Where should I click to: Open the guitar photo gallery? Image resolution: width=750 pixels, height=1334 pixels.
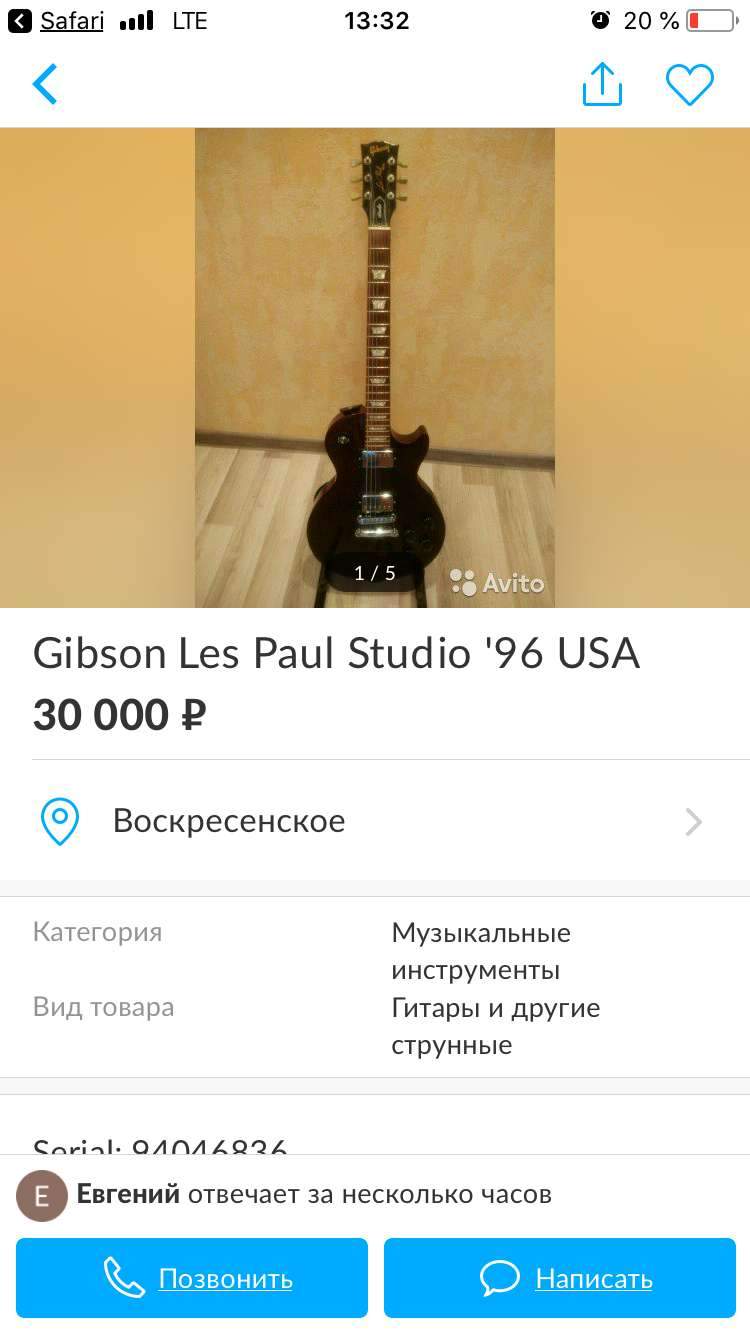pyautogui.click(x=375, y=367)
